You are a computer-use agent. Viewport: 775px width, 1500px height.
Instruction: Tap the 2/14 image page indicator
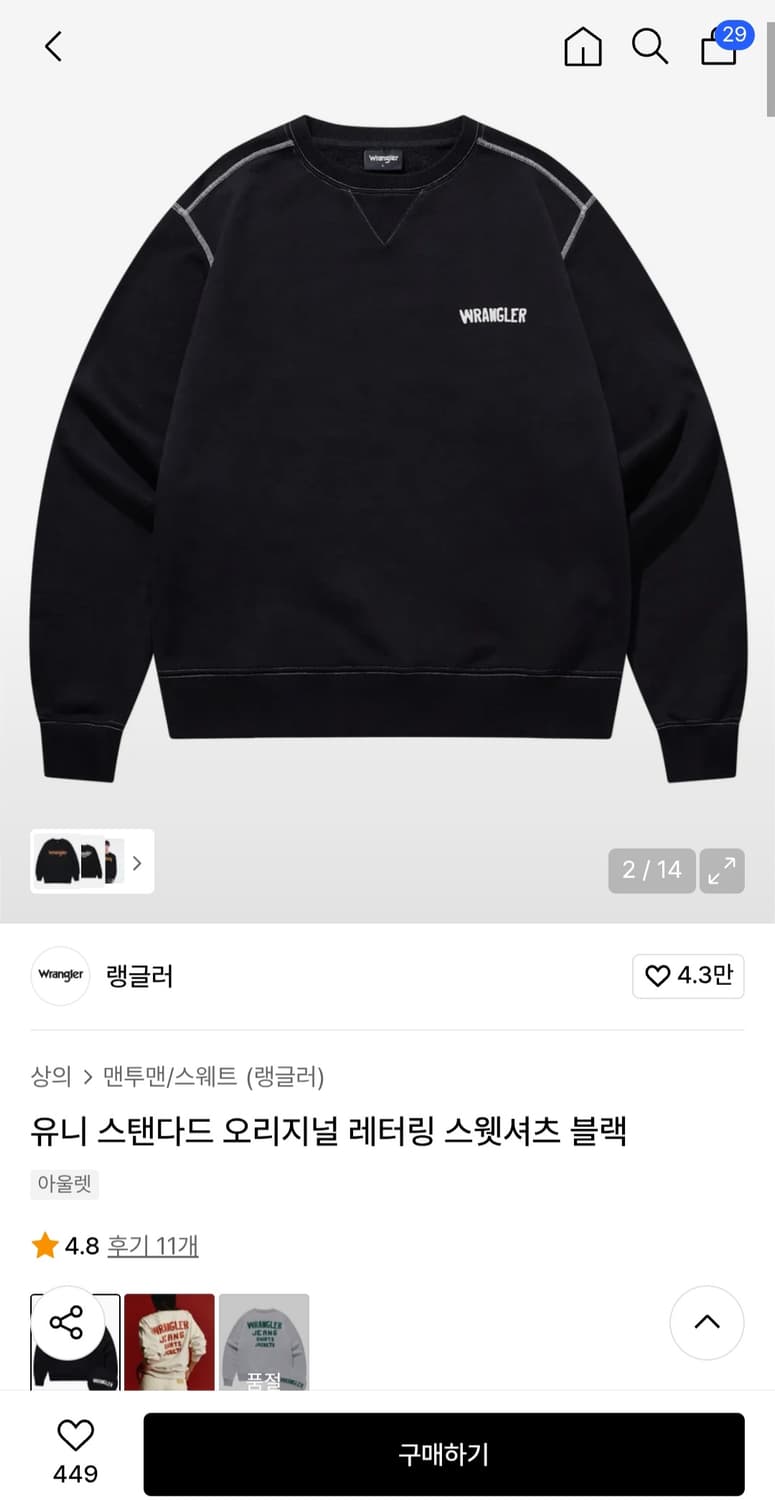click(x=651, y=871)
